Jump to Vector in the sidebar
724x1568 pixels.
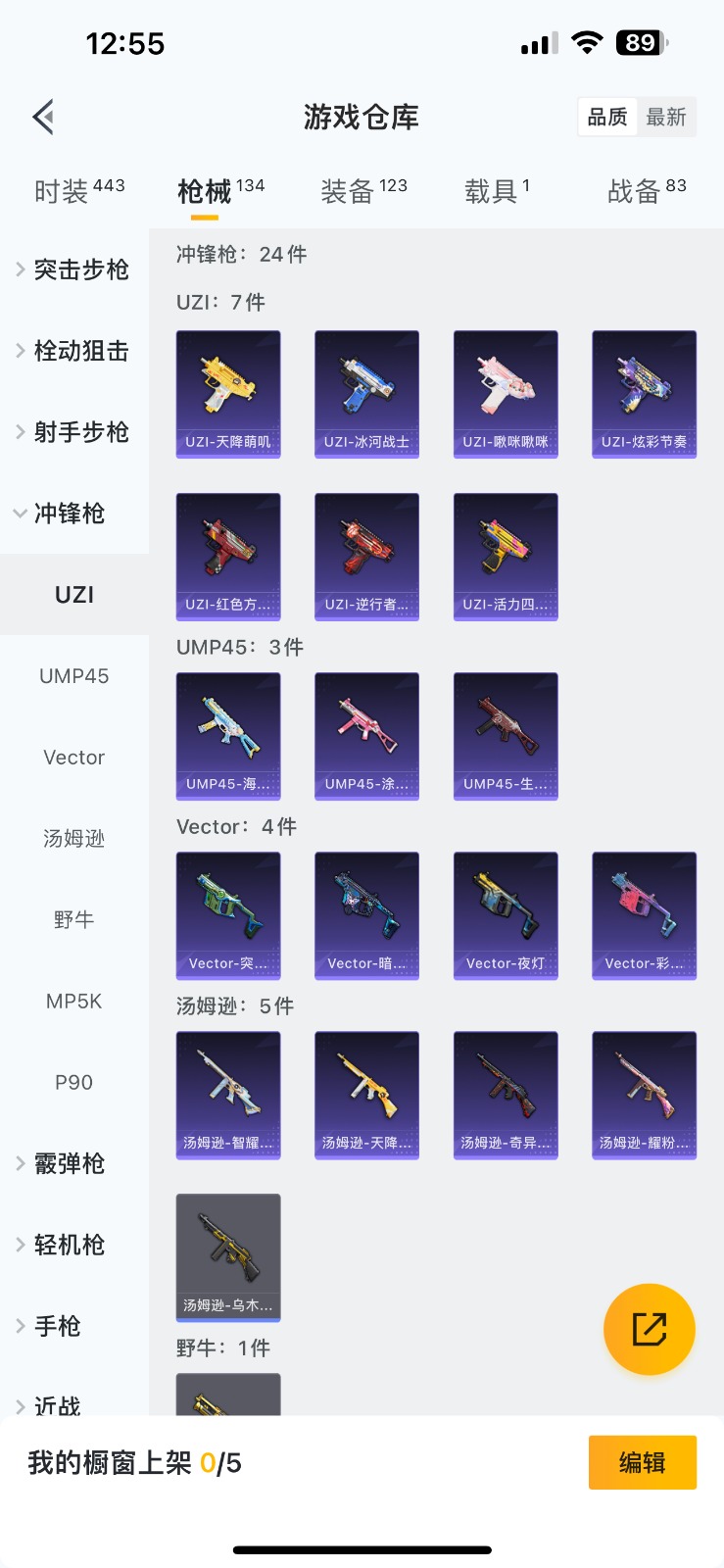[74, 758]
